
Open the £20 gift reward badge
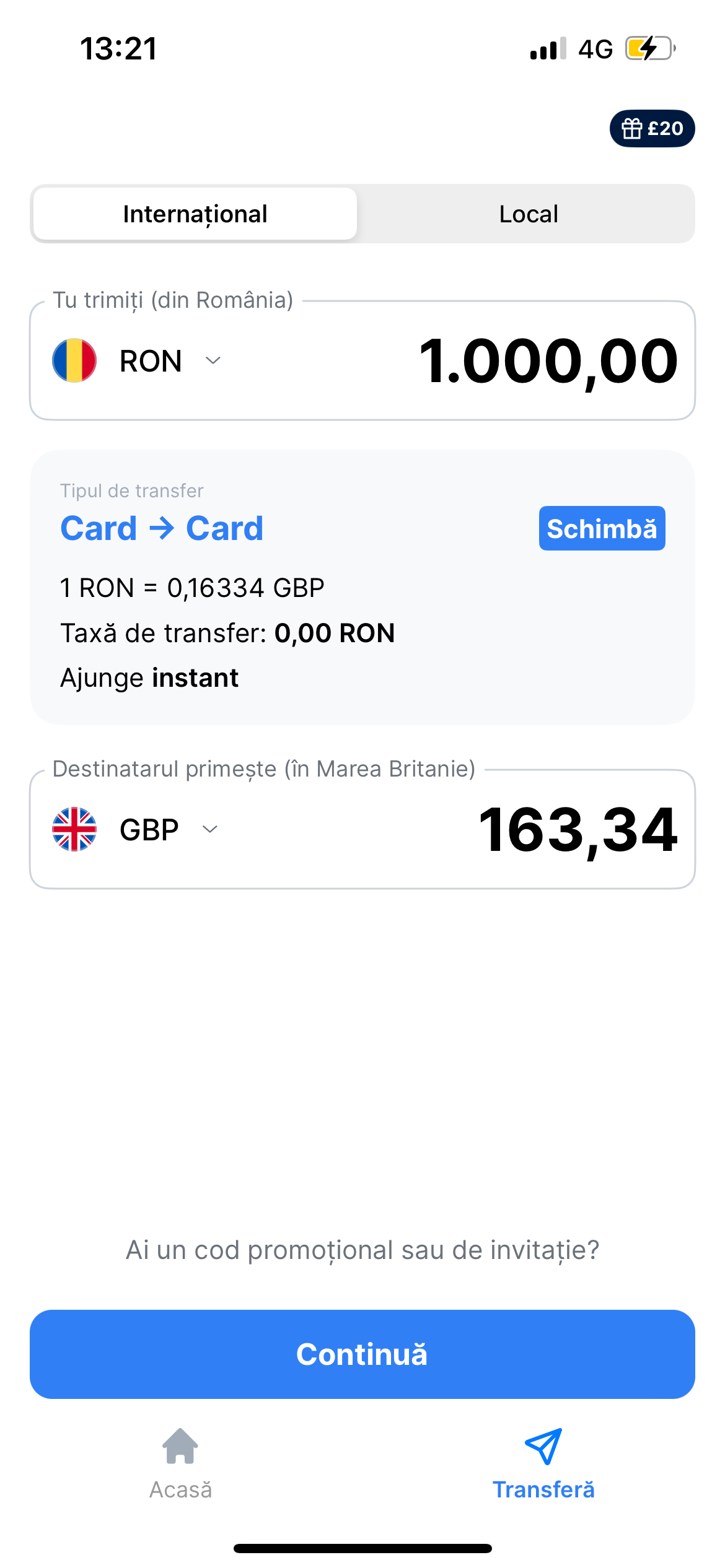[652, 129]
